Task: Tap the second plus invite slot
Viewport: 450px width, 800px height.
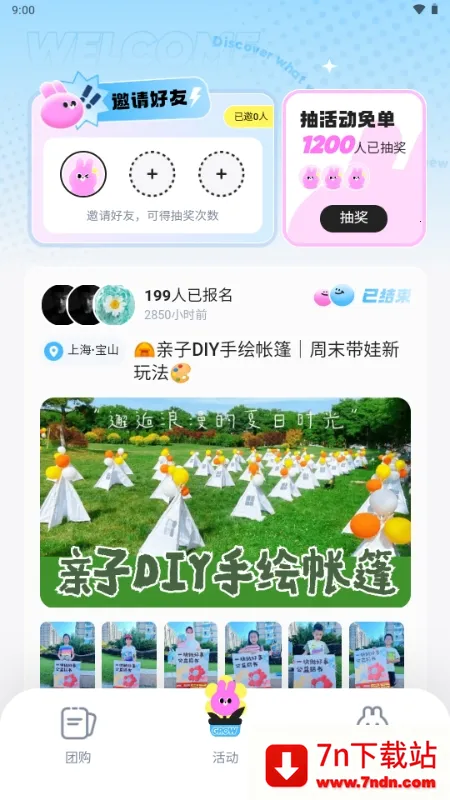Action: 221,174
